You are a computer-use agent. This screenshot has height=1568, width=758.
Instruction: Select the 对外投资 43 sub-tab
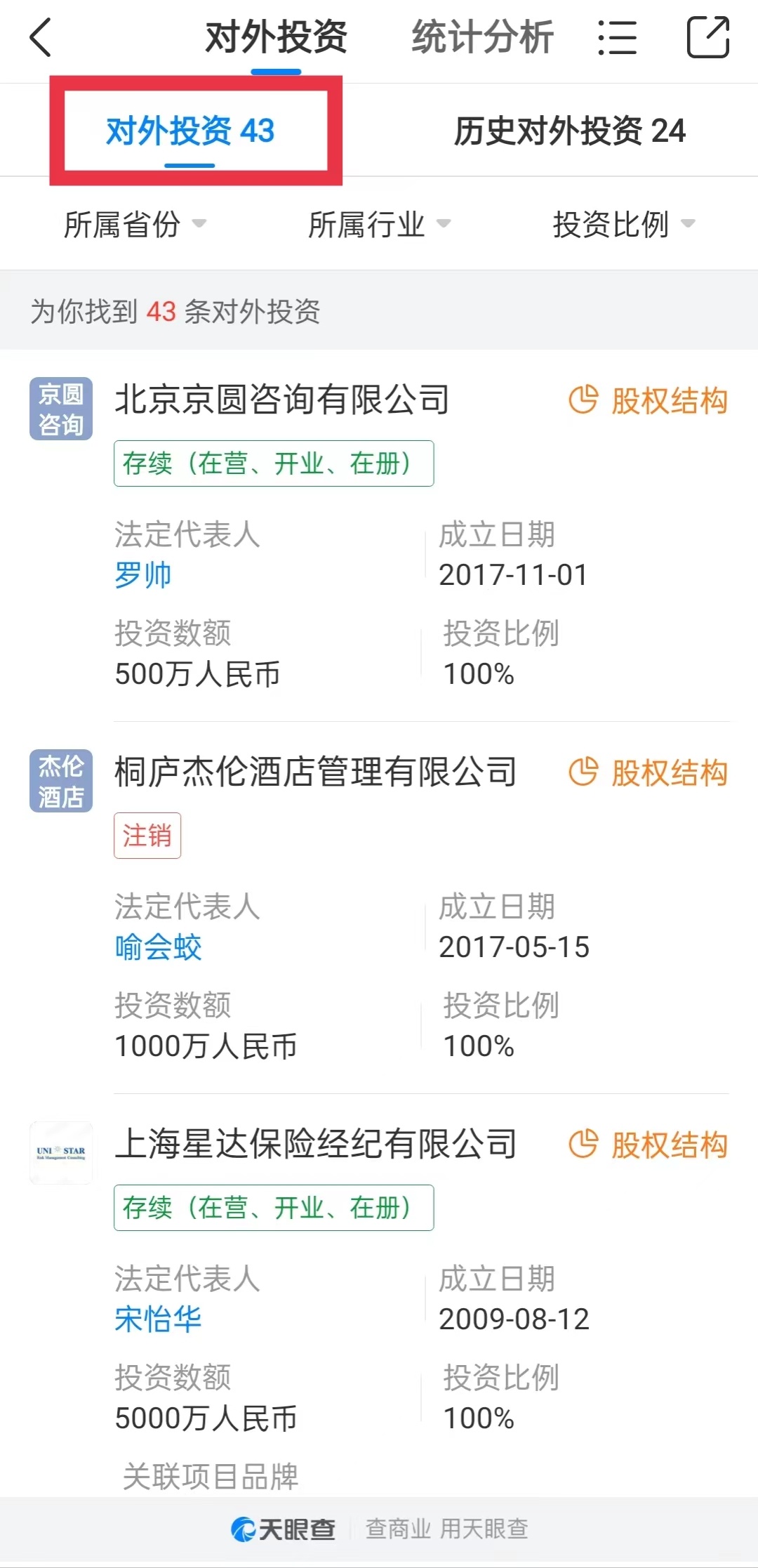[x=190, y=131]
